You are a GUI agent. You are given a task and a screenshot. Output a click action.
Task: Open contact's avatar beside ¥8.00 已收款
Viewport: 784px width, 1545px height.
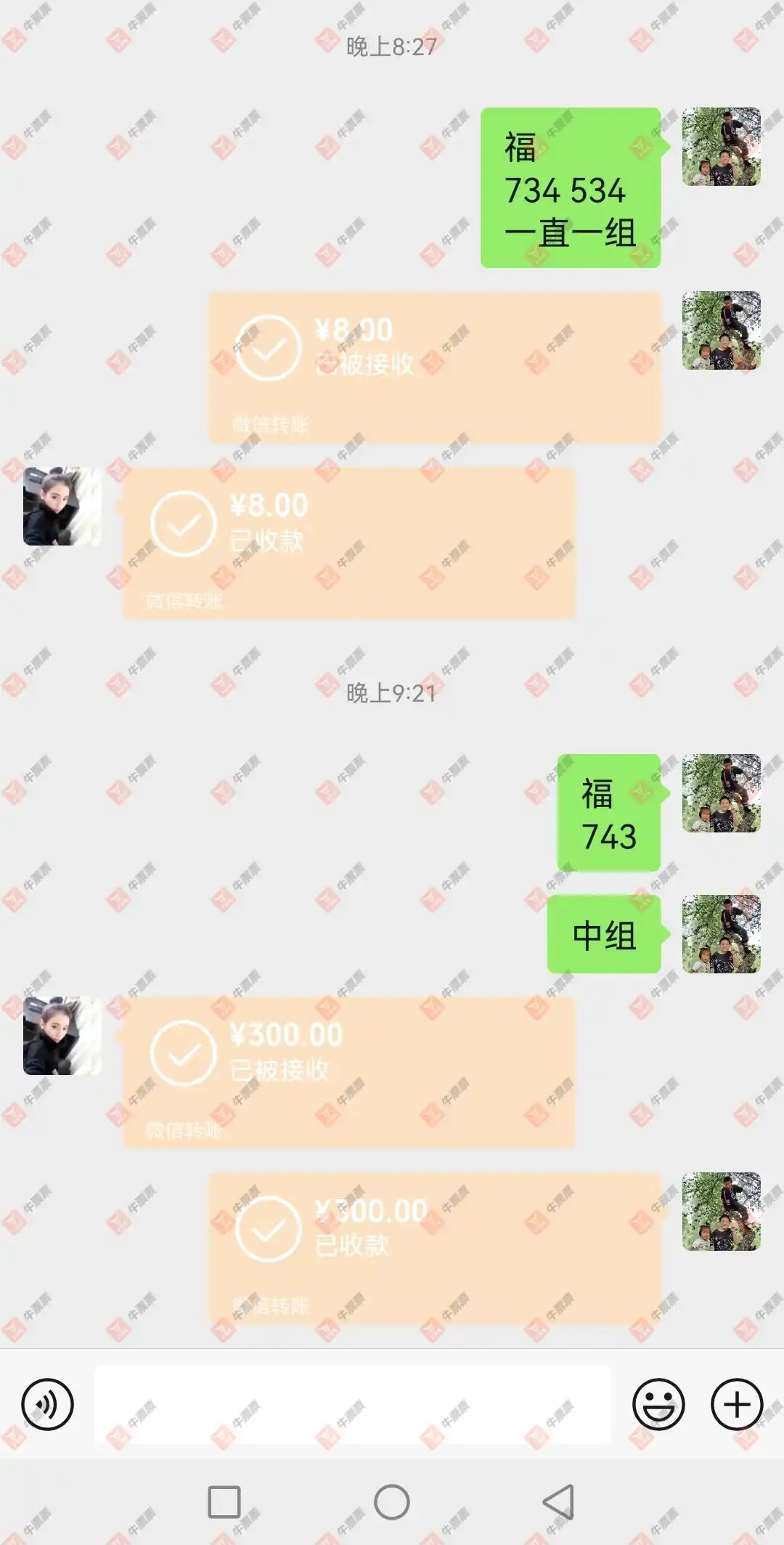pos(62,506)
